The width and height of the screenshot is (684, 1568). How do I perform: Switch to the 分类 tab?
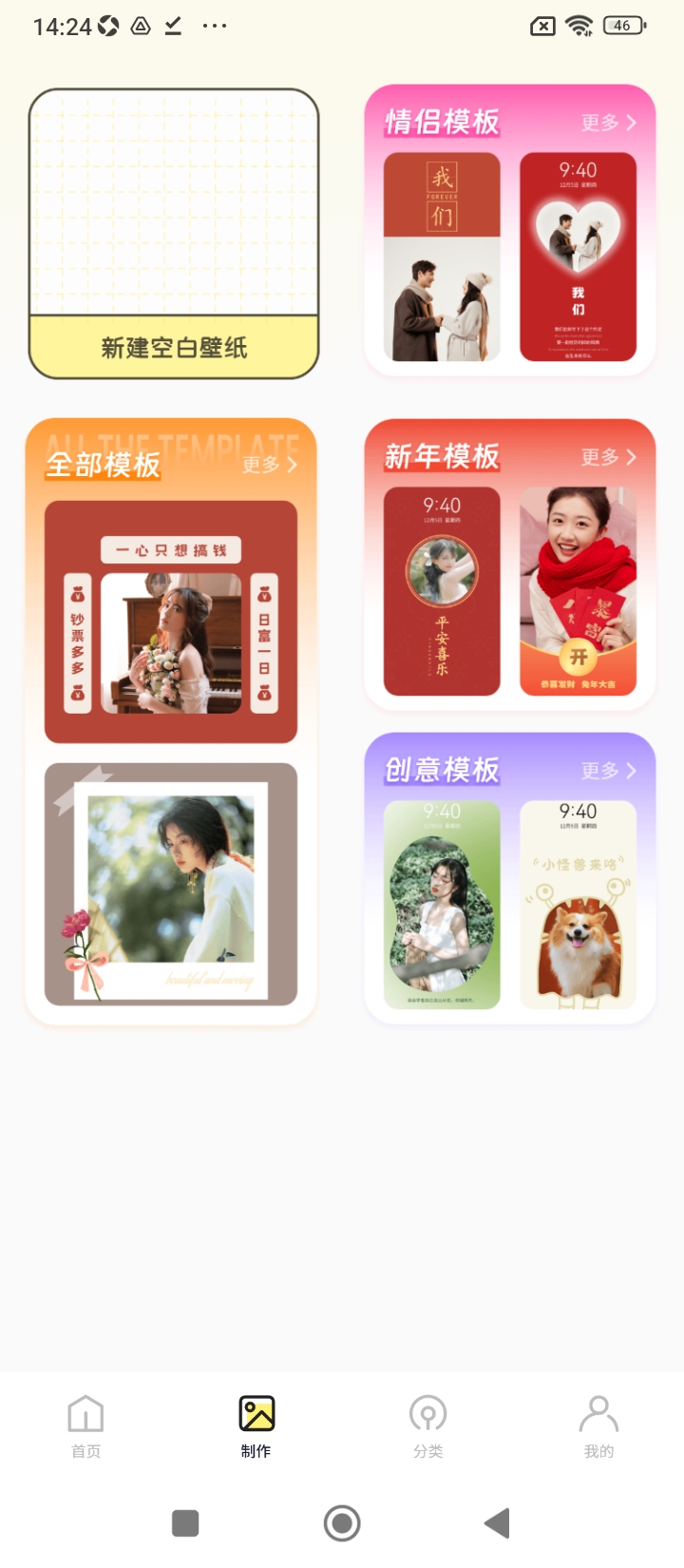(427, 1426)
